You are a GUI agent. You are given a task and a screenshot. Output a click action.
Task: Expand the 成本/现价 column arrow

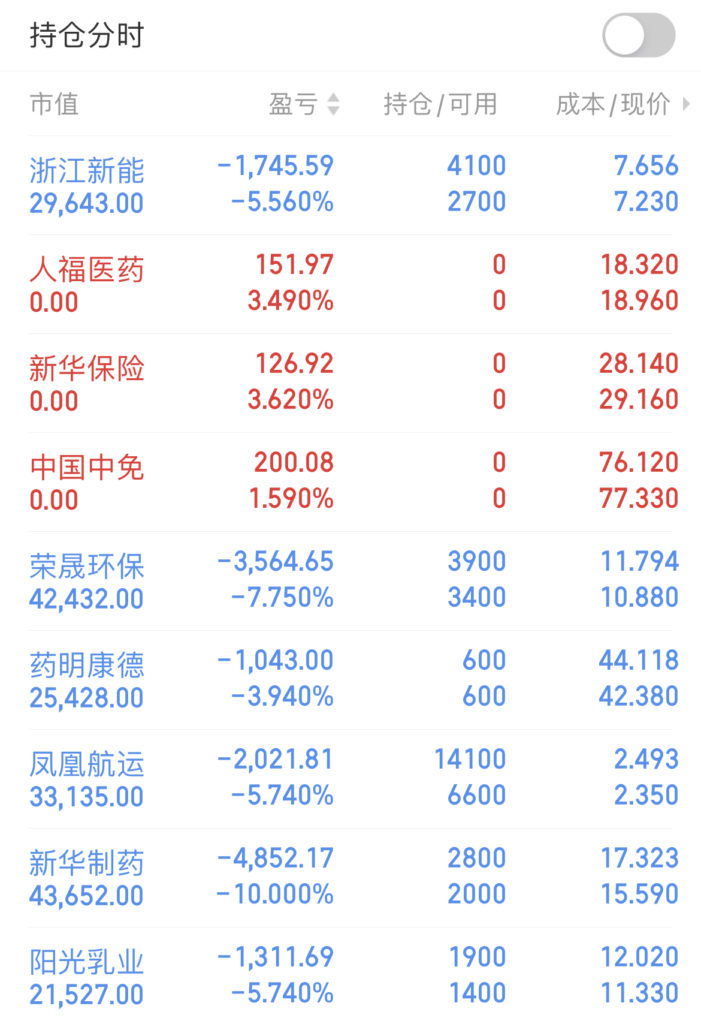[x=685, y=104]
